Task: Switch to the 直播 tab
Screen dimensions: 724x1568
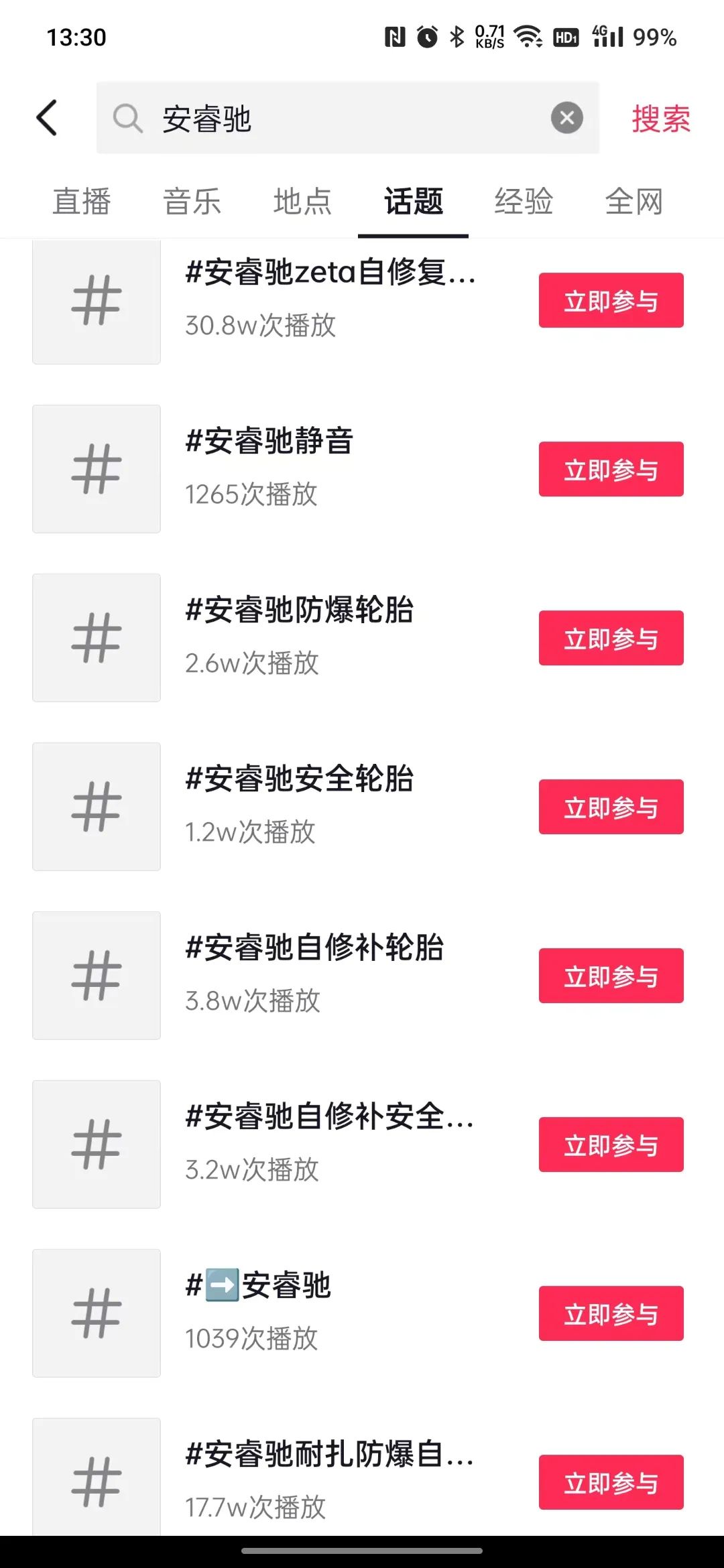Action: click(82, 202)
